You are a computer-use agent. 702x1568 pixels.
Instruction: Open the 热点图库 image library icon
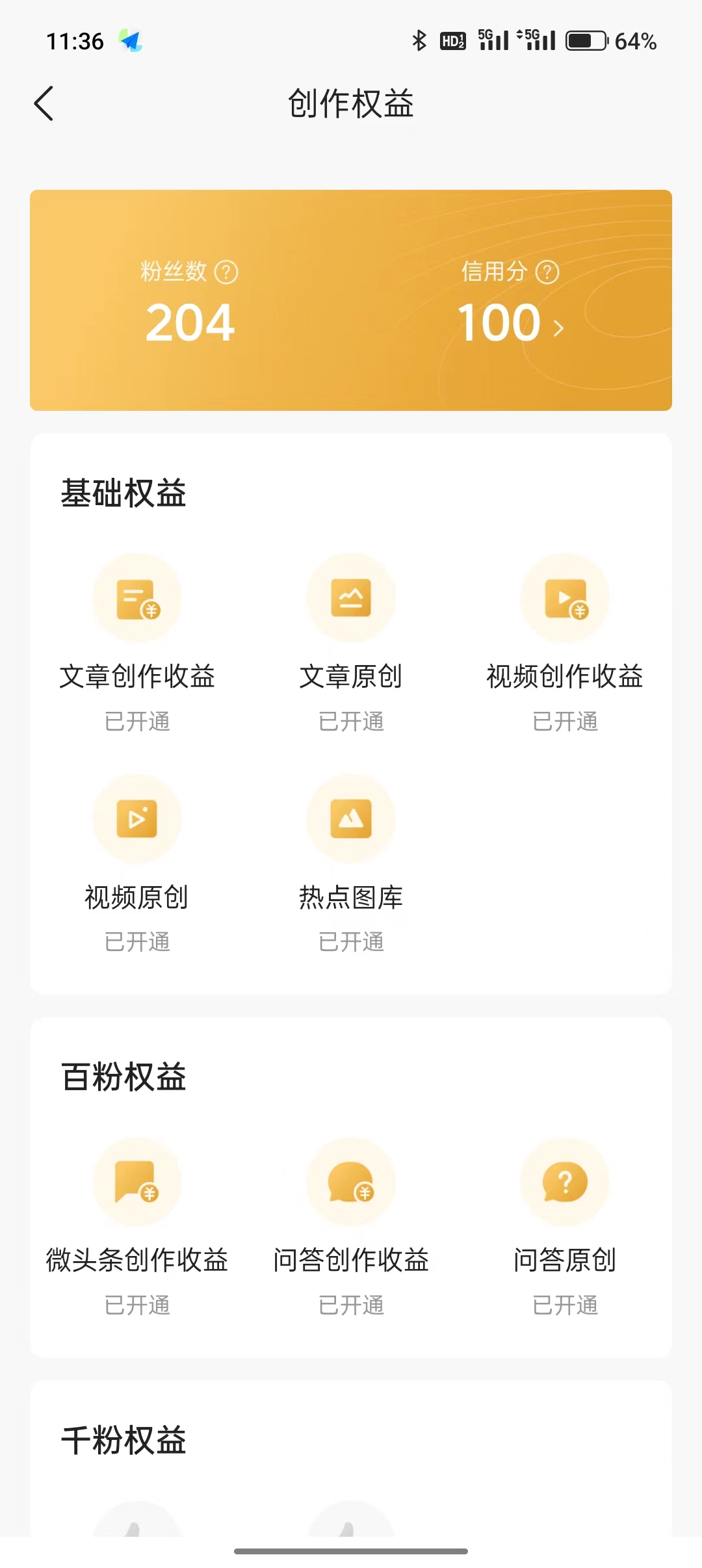tap(351, 819)
